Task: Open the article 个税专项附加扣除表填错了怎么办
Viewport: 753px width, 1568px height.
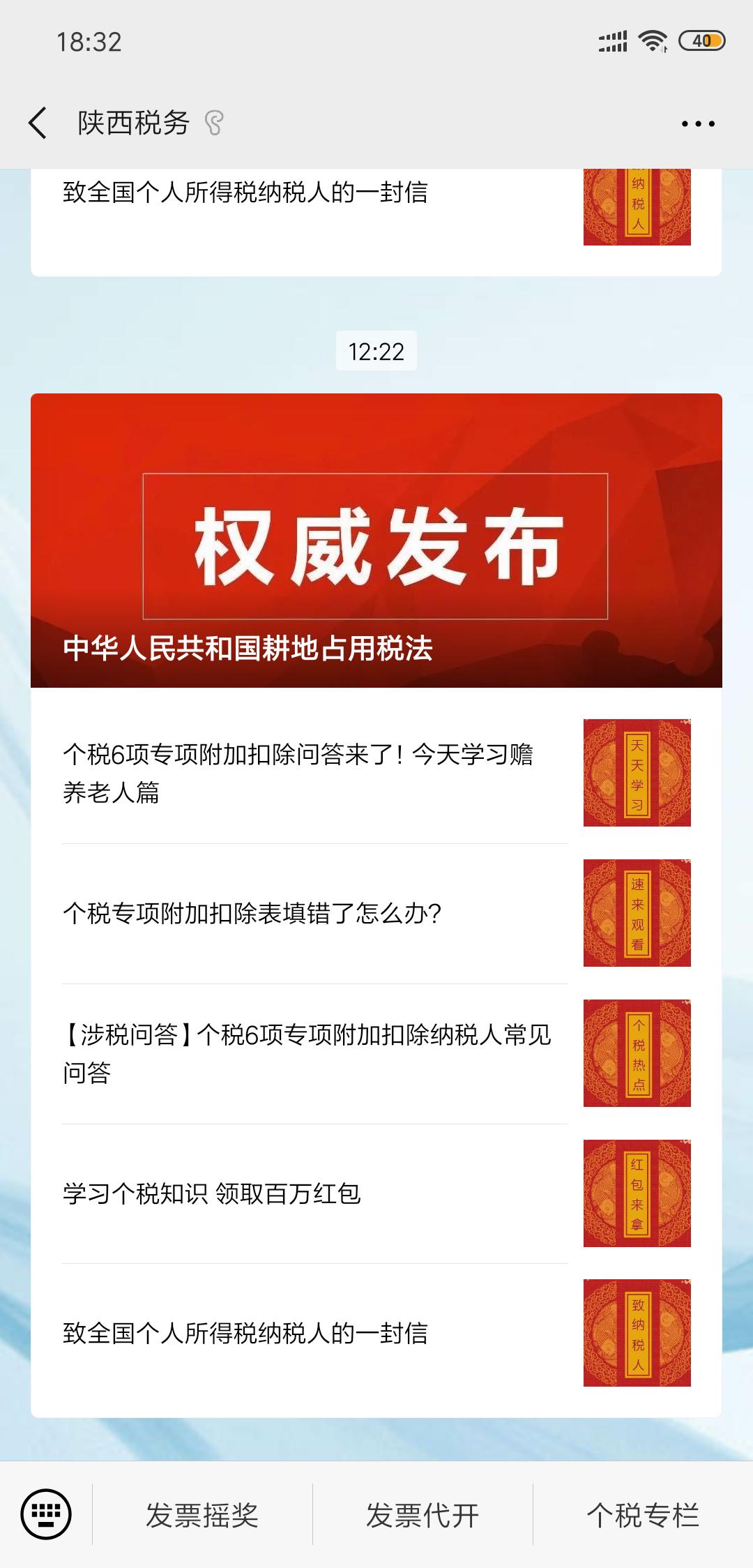Action: [x=279, y=911]
